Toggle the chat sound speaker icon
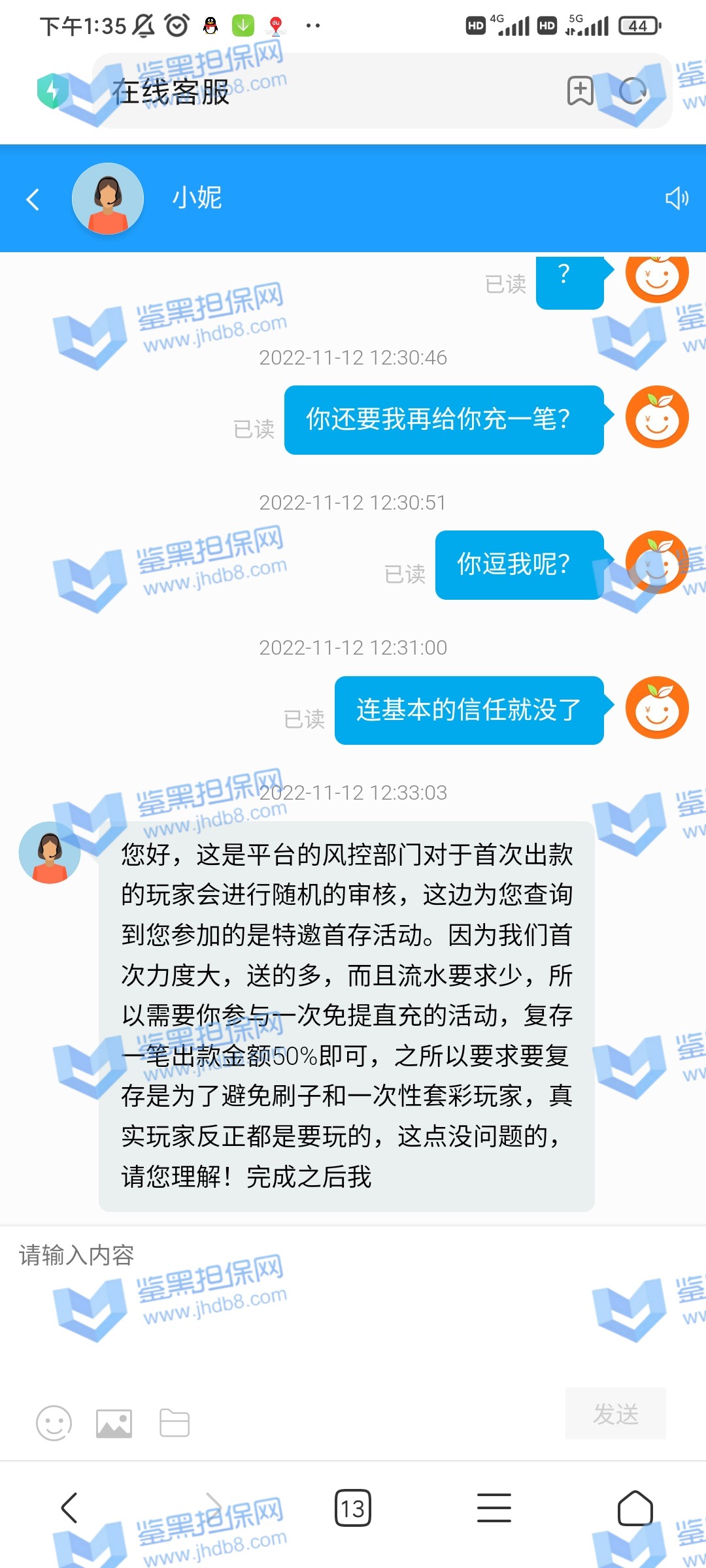Viewport: 706px width, 1568px height. point(677,198)
